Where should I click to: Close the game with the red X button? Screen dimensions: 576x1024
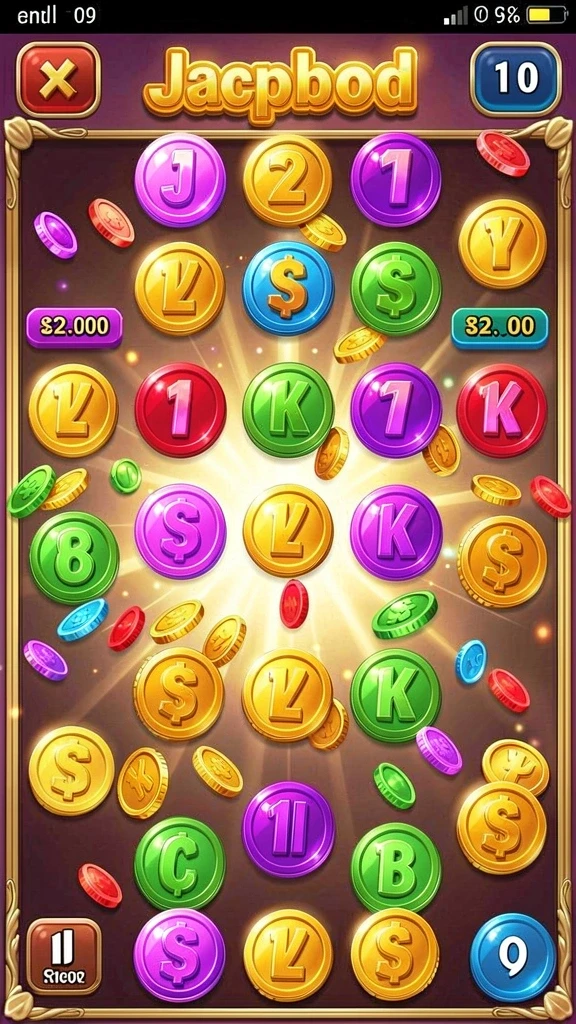click(x=58, y=80)
